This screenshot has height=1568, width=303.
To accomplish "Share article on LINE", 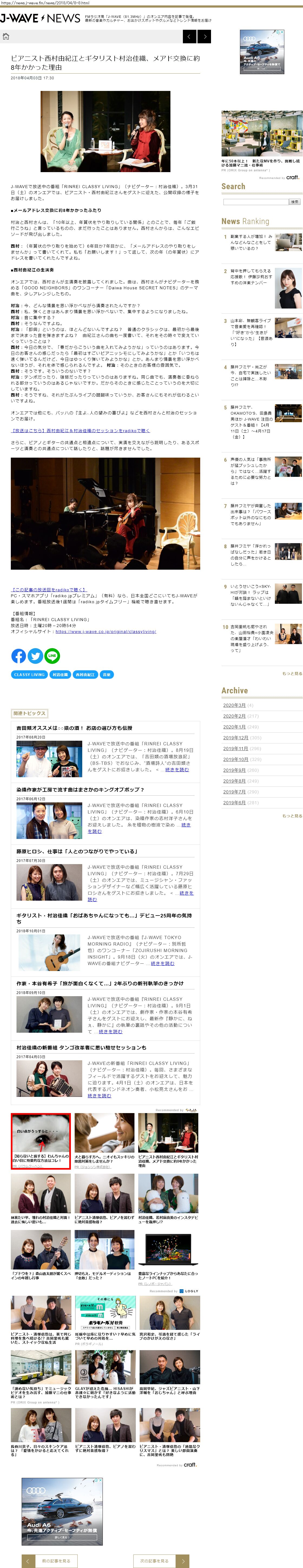I will coord(52,655).
